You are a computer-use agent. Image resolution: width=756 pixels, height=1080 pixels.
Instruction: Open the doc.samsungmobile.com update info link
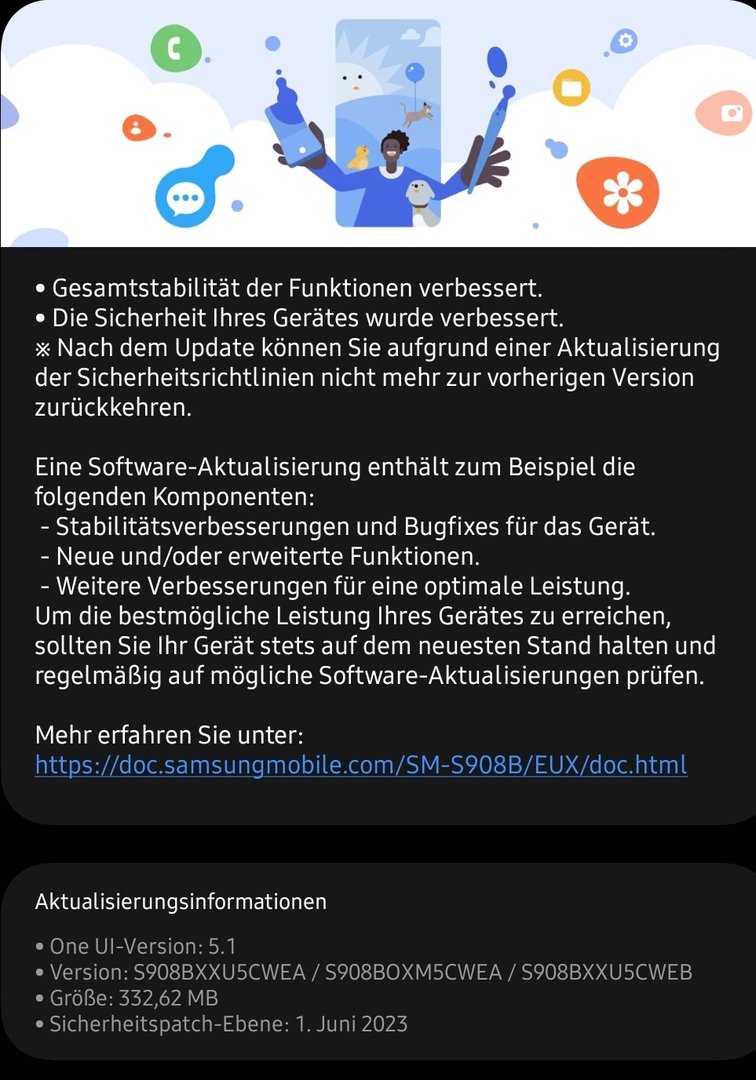point(361,765)
